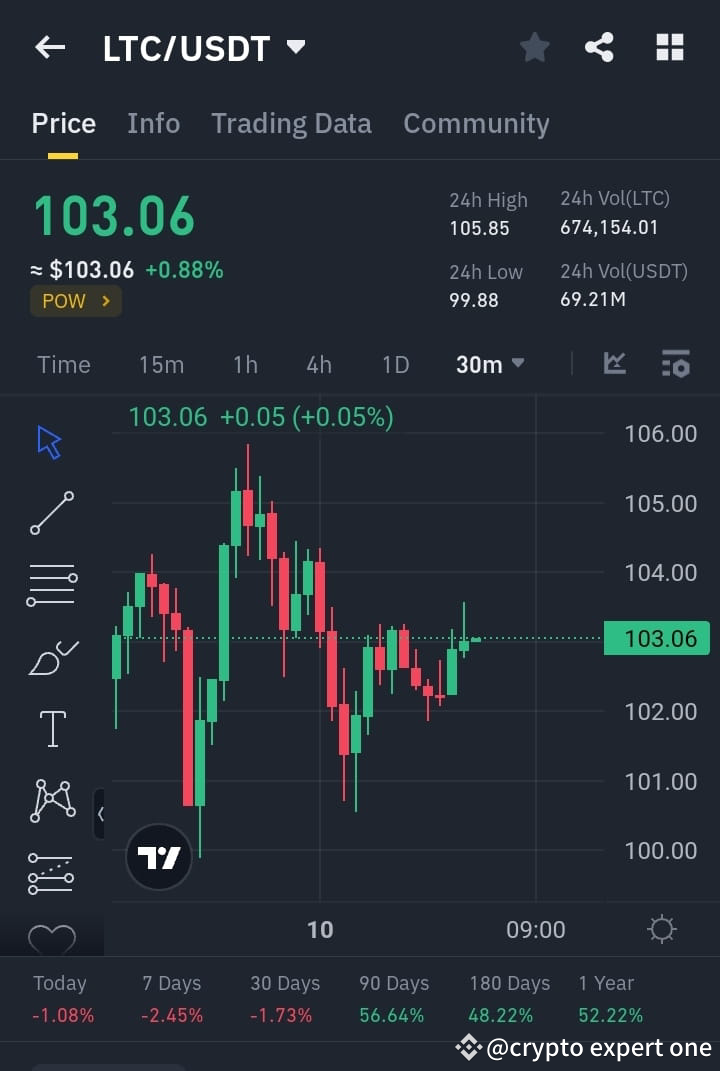
Task: Select the 1D chart interval
Action: [395, 365]
